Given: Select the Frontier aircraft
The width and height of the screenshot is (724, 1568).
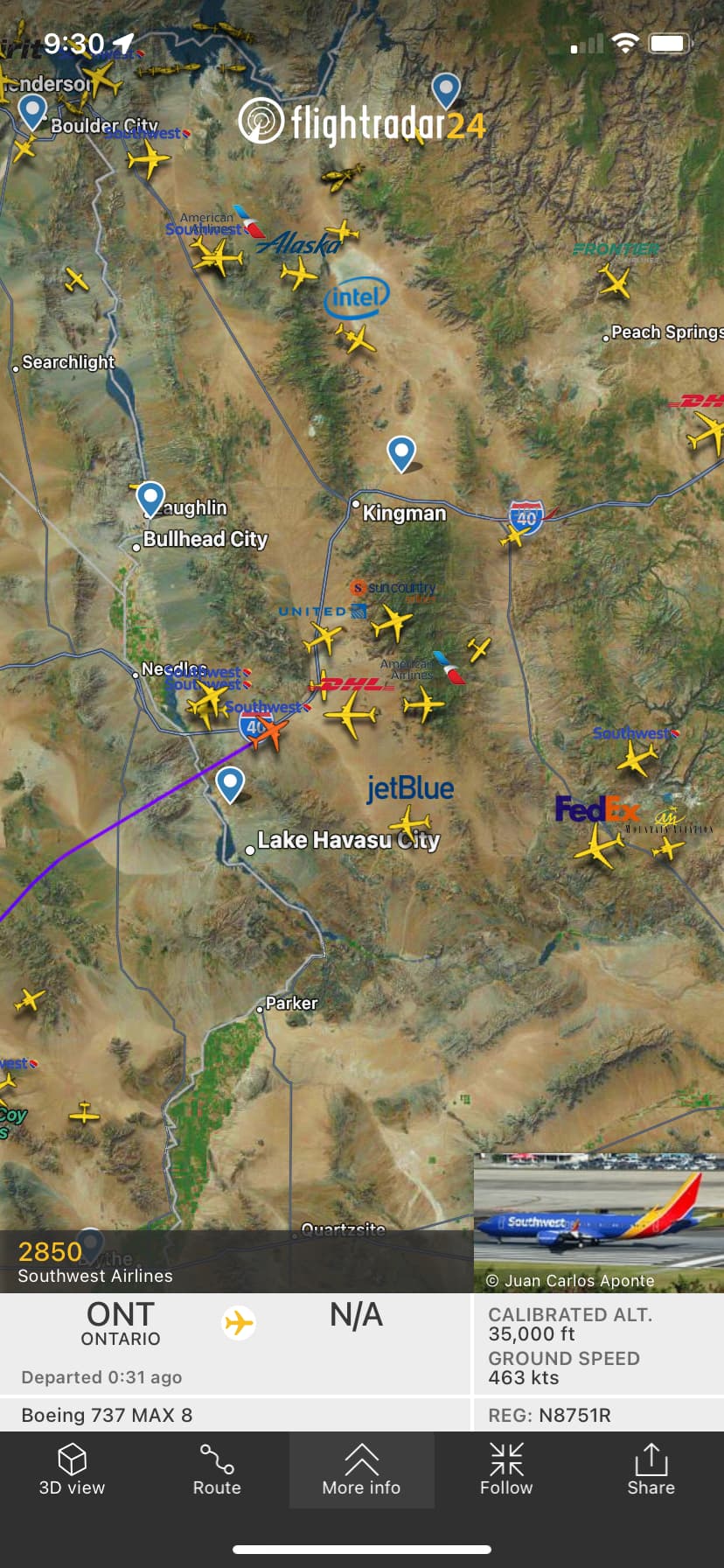Looking at the screenshot, I should point(615,282).
